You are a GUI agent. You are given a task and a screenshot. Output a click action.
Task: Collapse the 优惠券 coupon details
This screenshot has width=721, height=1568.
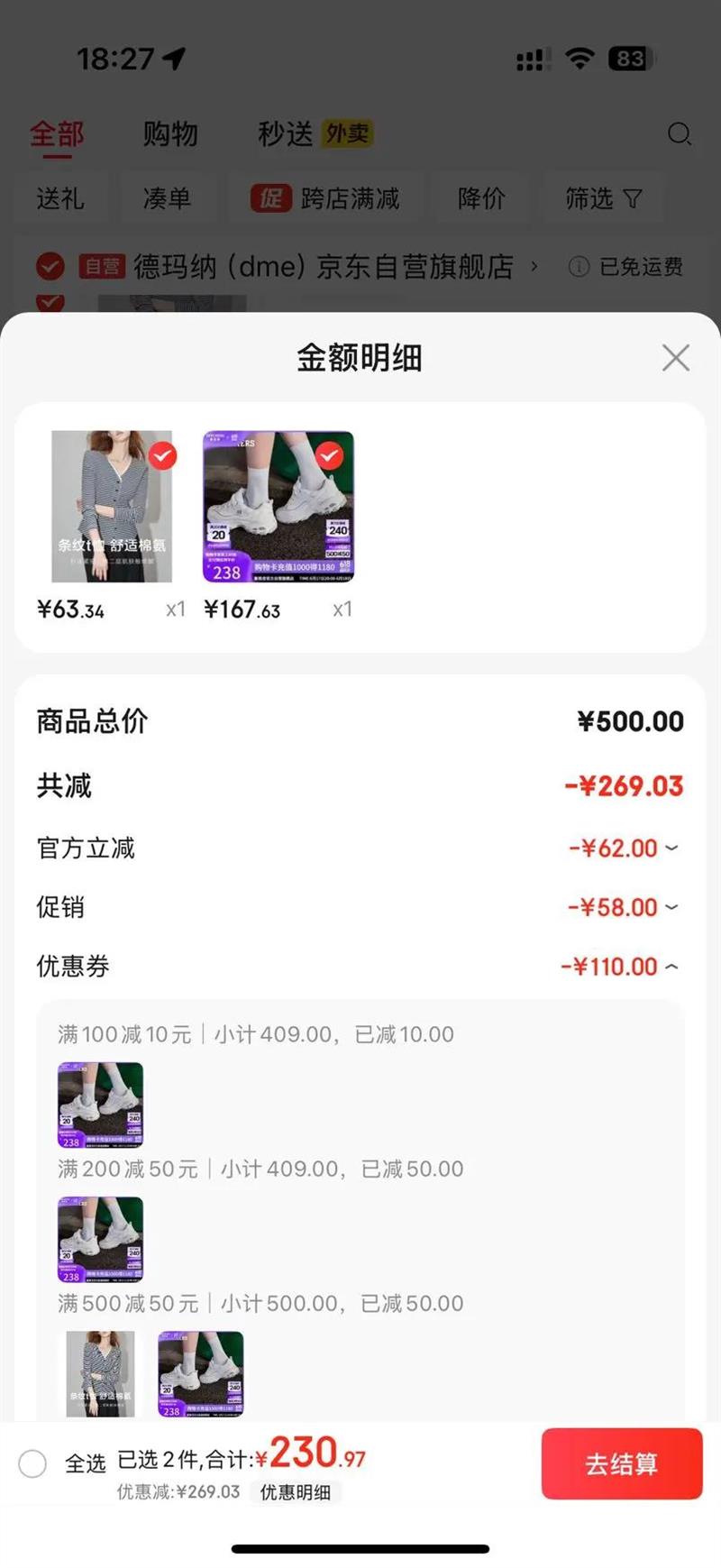click(x=671, y=967)
